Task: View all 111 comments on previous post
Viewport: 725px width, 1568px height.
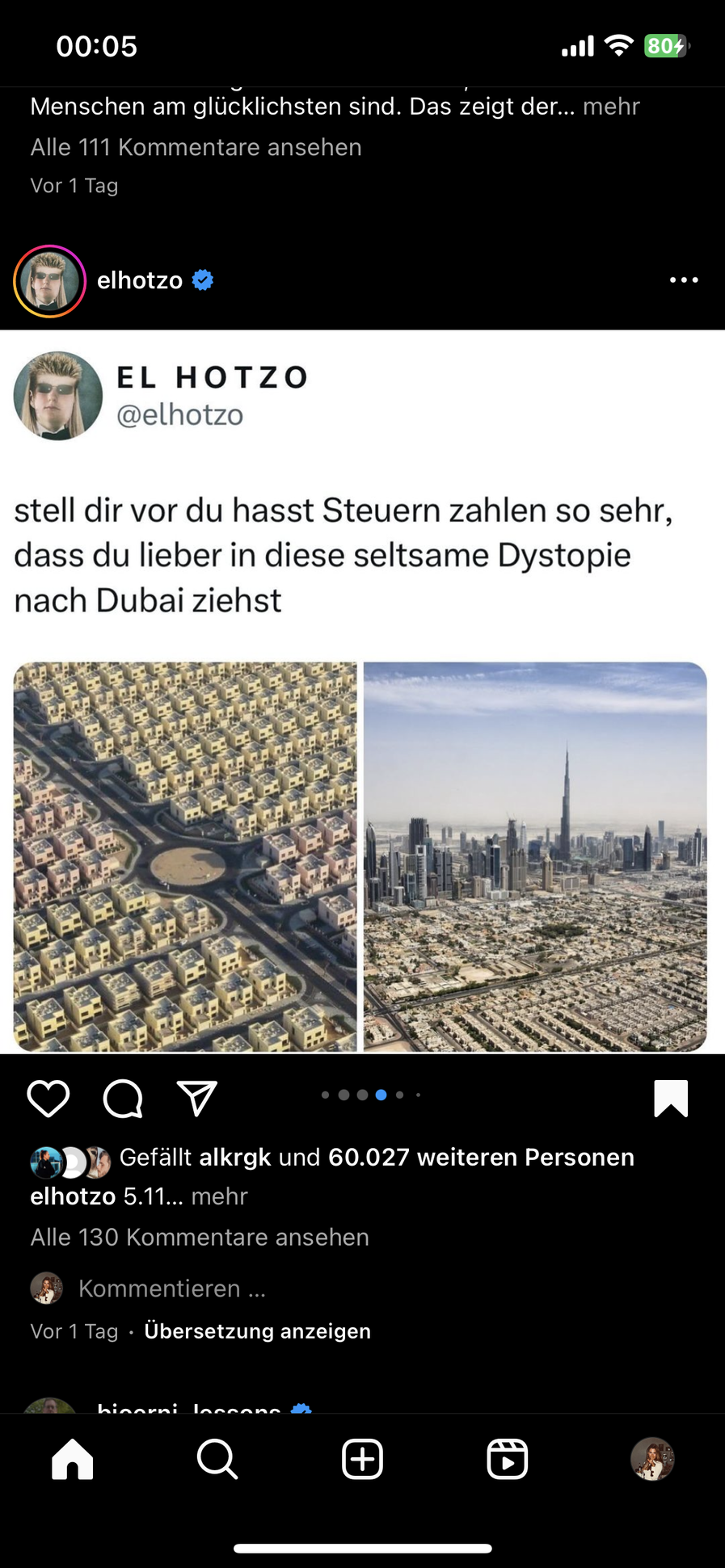Action: [x=196, y=148]
